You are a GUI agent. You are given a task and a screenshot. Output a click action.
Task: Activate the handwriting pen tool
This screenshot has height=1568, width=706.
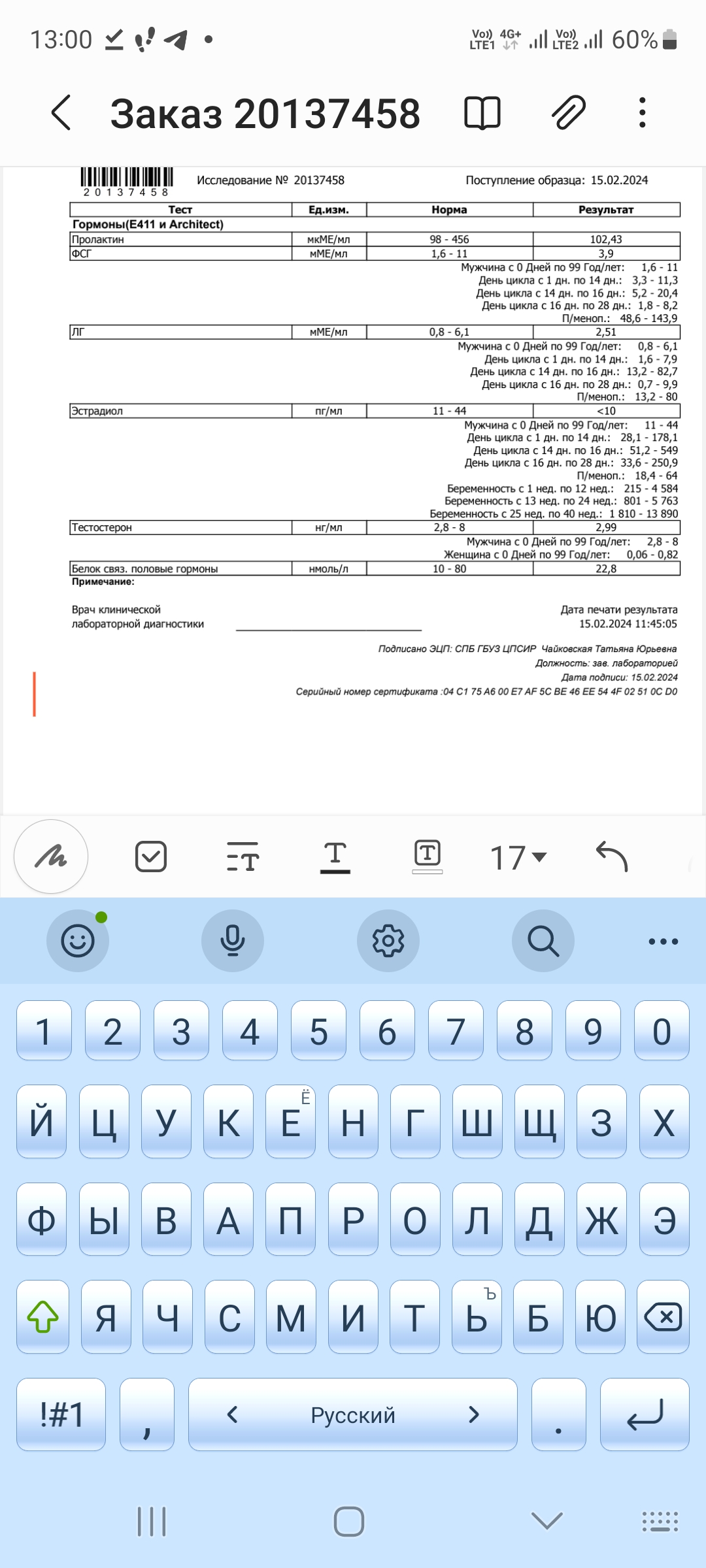point(51,857)
